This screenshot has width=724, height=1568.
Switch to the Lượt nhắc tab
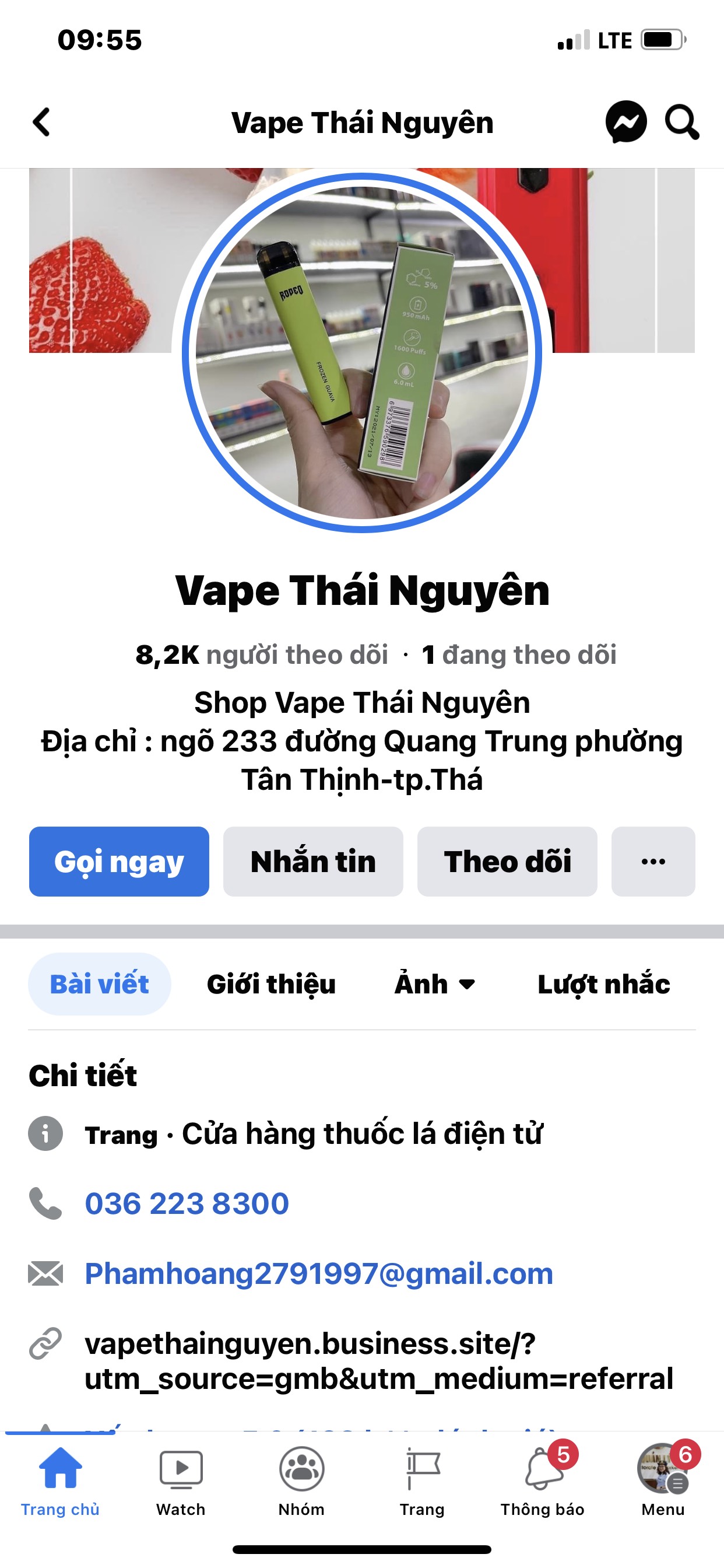pyautogui.click(x=603, y=984)
